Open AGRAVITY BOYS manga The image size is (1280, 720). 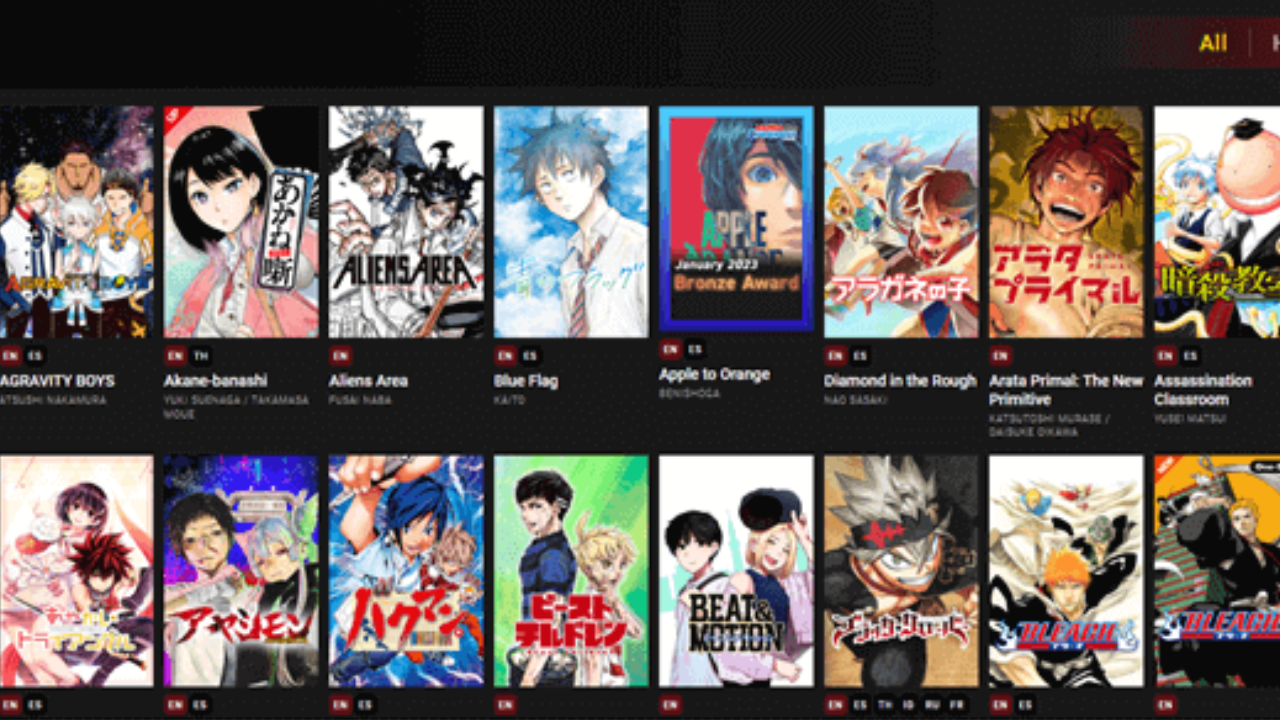[x=76, y=222]
